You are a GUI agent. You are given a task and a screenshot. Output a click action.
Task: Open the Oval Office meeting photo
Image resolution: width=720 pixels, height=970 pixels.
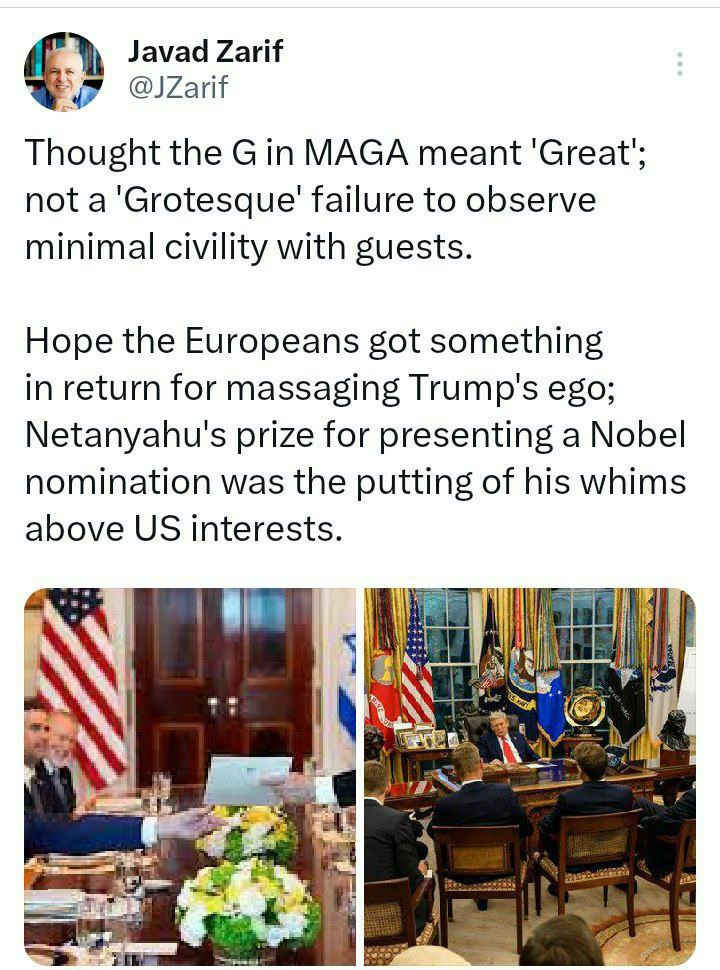(530, 775)
